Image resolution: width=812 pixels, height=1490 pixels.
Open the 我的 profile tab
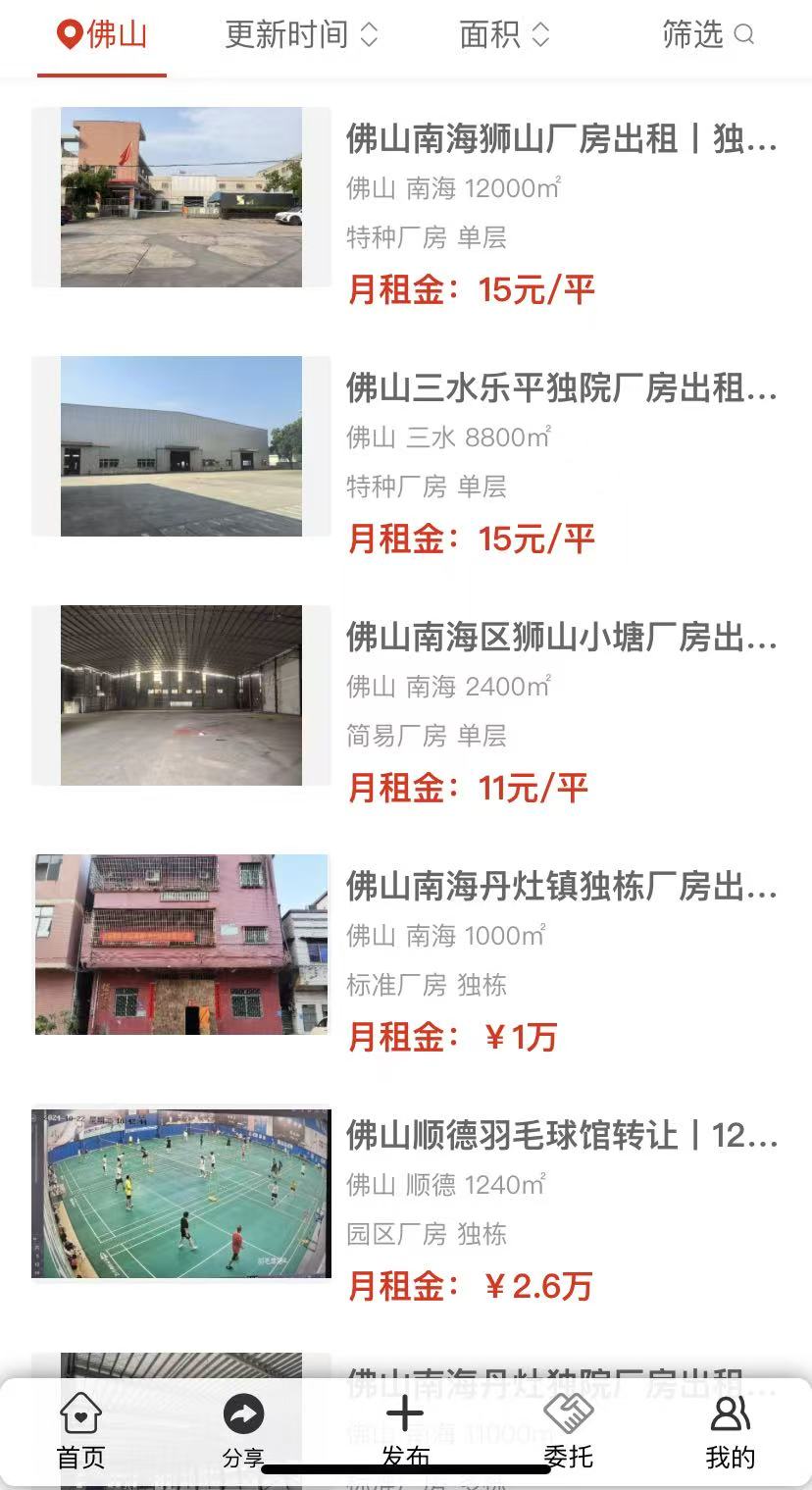click(730, 1431)
